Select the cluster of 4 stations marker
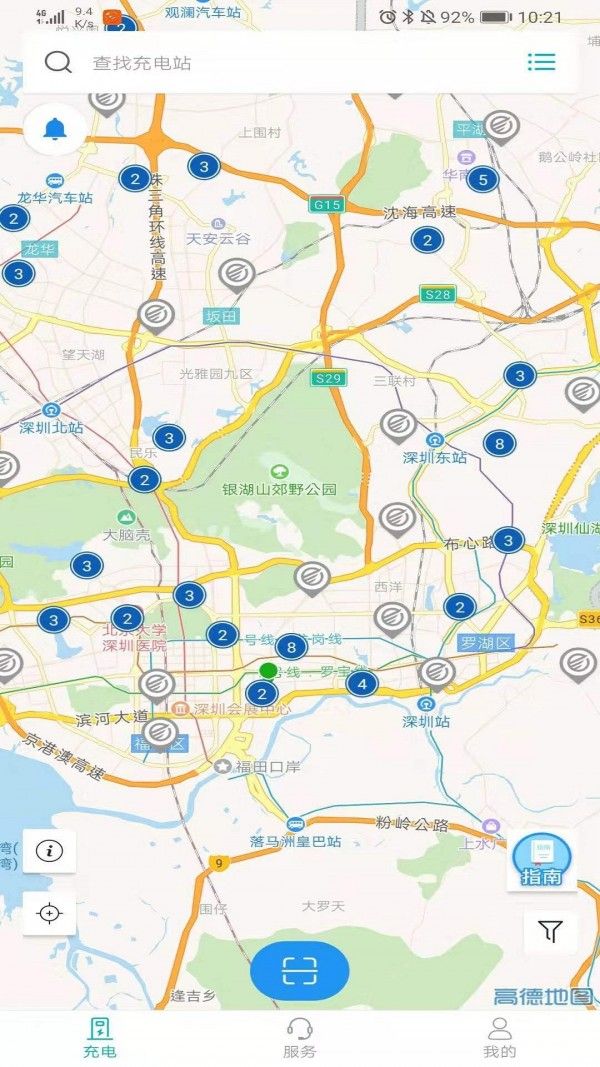This screenshot has width=600, height=1067. coord(362,685)
